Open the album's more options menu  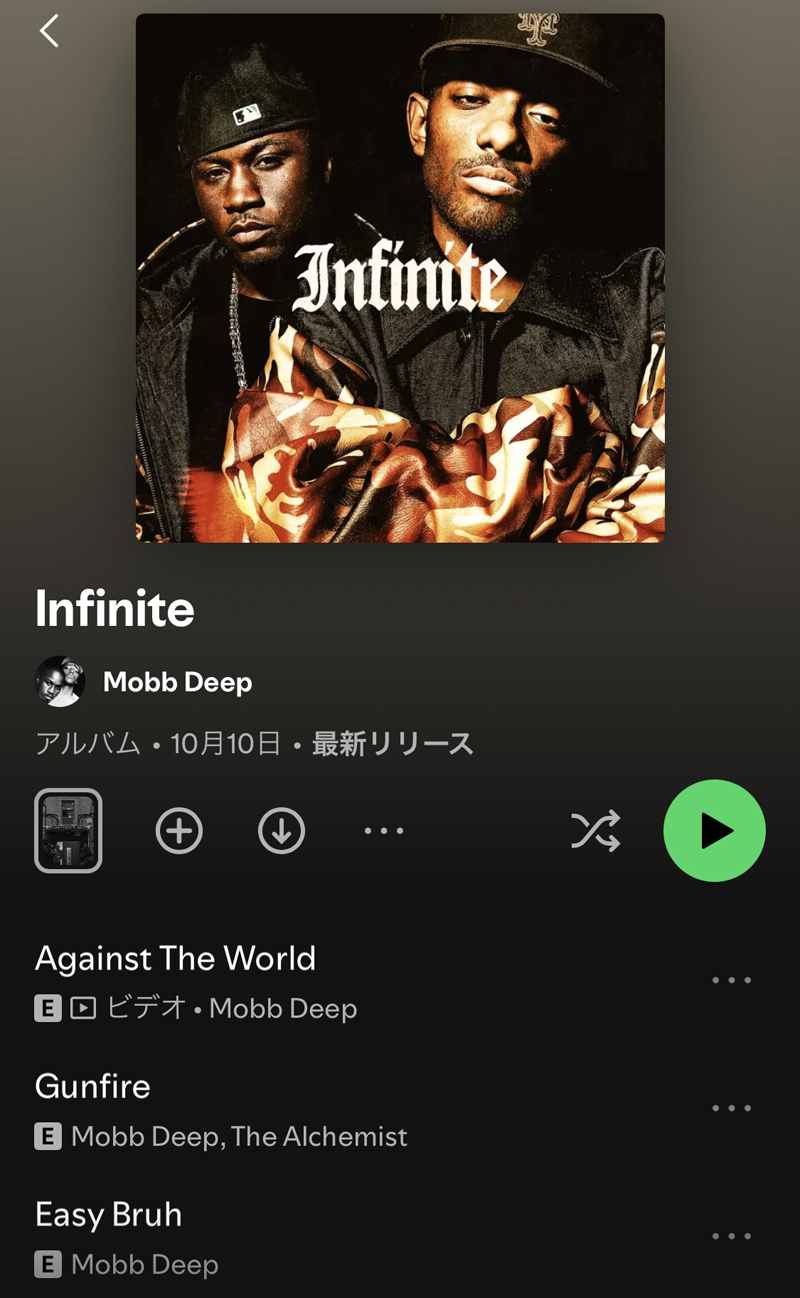(384, 831)
